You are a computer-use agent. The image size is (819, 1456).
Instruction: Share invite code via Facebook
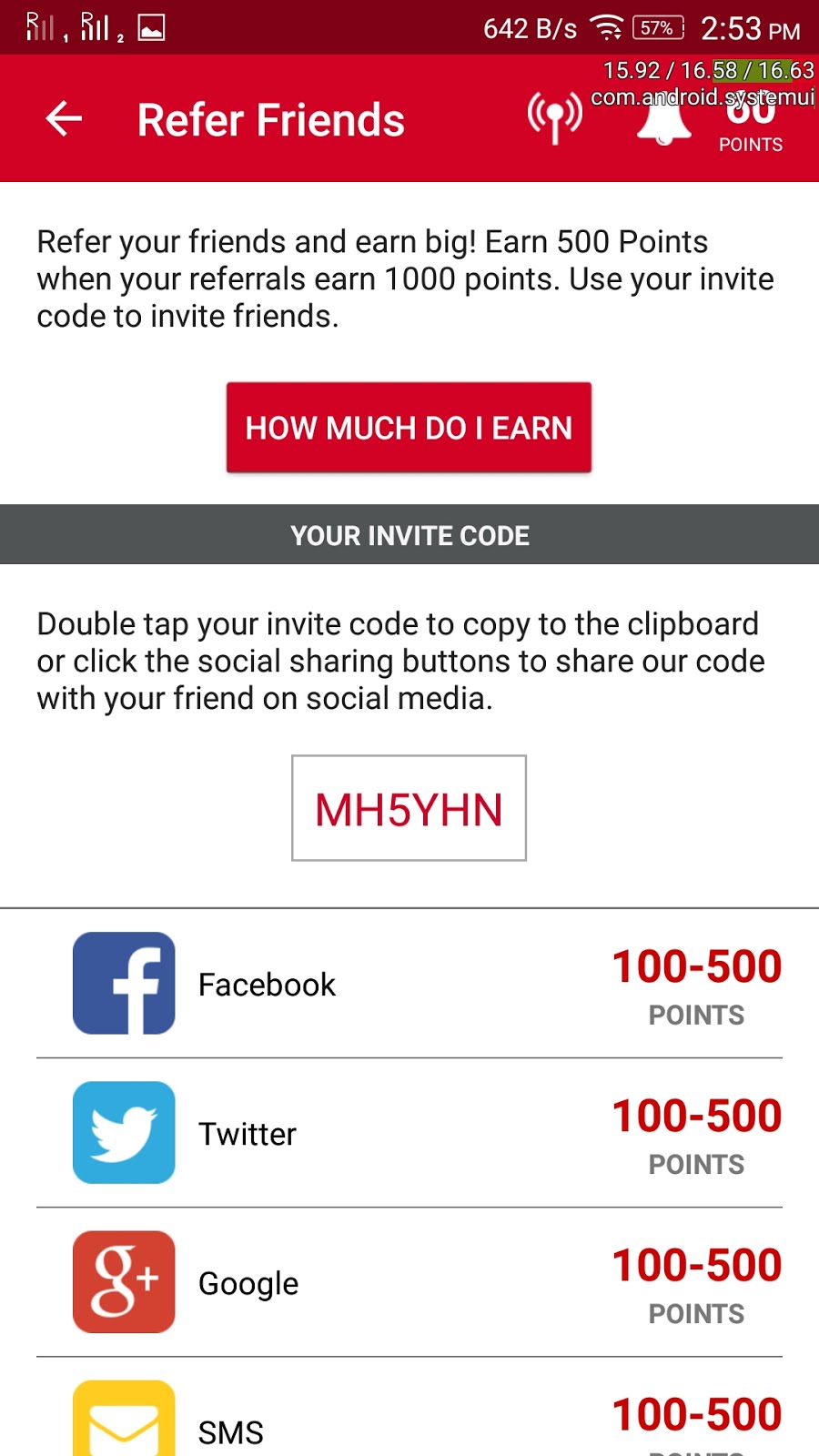click(x=409, y=984)
